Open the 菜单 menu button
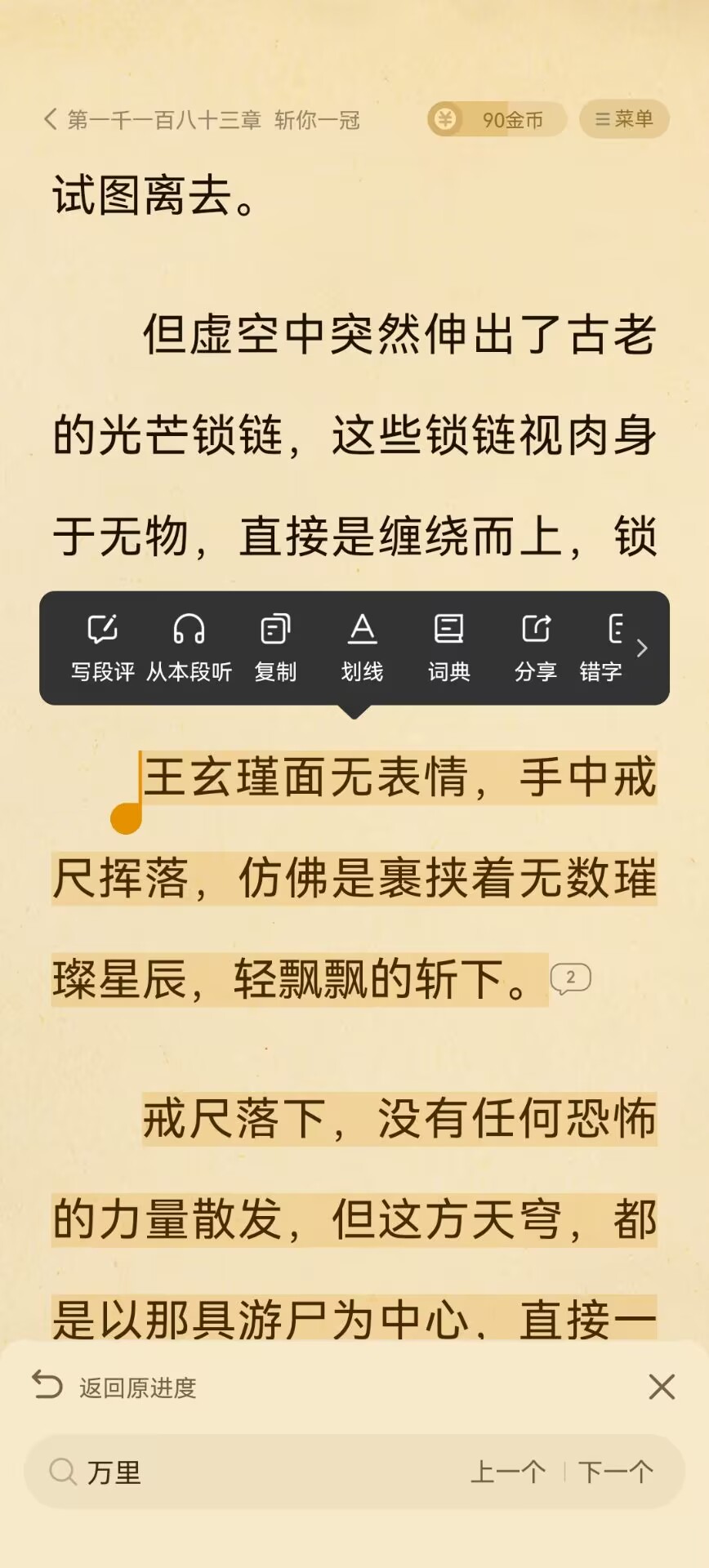 [624, 119]
